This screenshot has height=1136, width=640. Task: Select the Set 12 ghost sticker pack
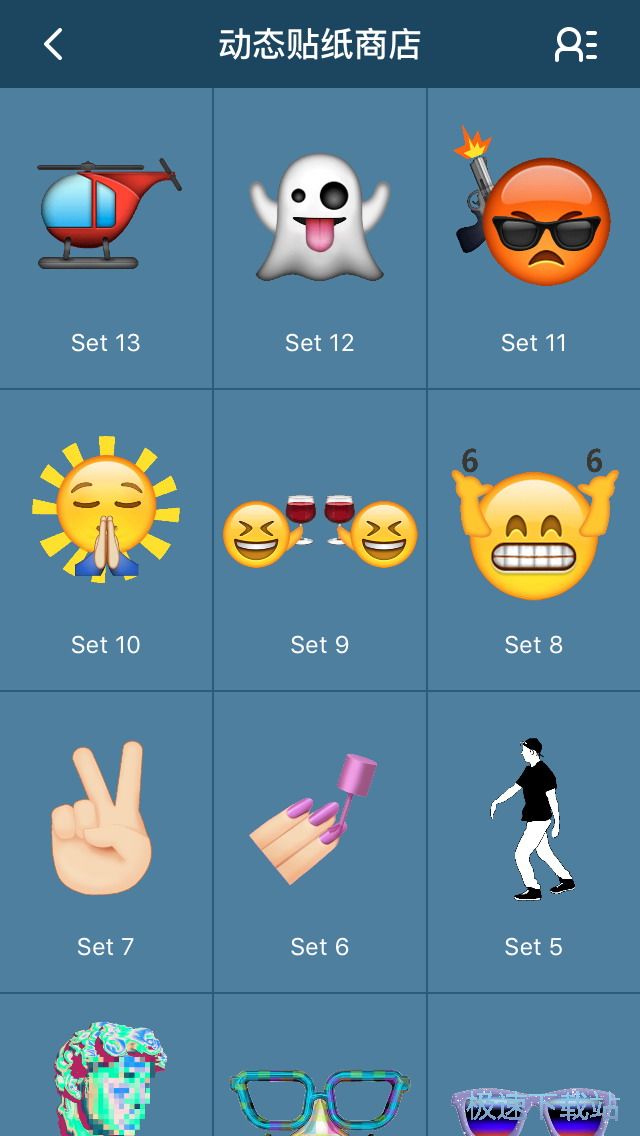pos(320,238)
